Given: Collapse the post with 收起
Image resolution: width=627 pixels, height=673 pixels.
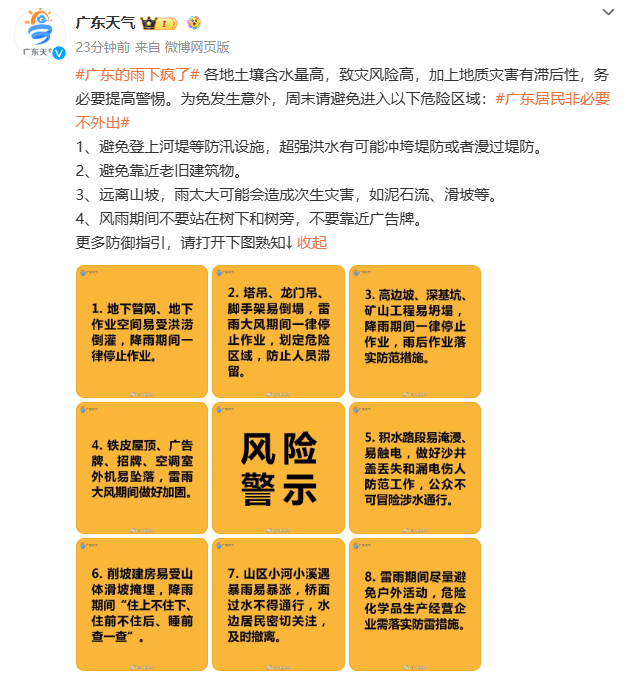Looking at the screenshot, I should click(312, 242).
